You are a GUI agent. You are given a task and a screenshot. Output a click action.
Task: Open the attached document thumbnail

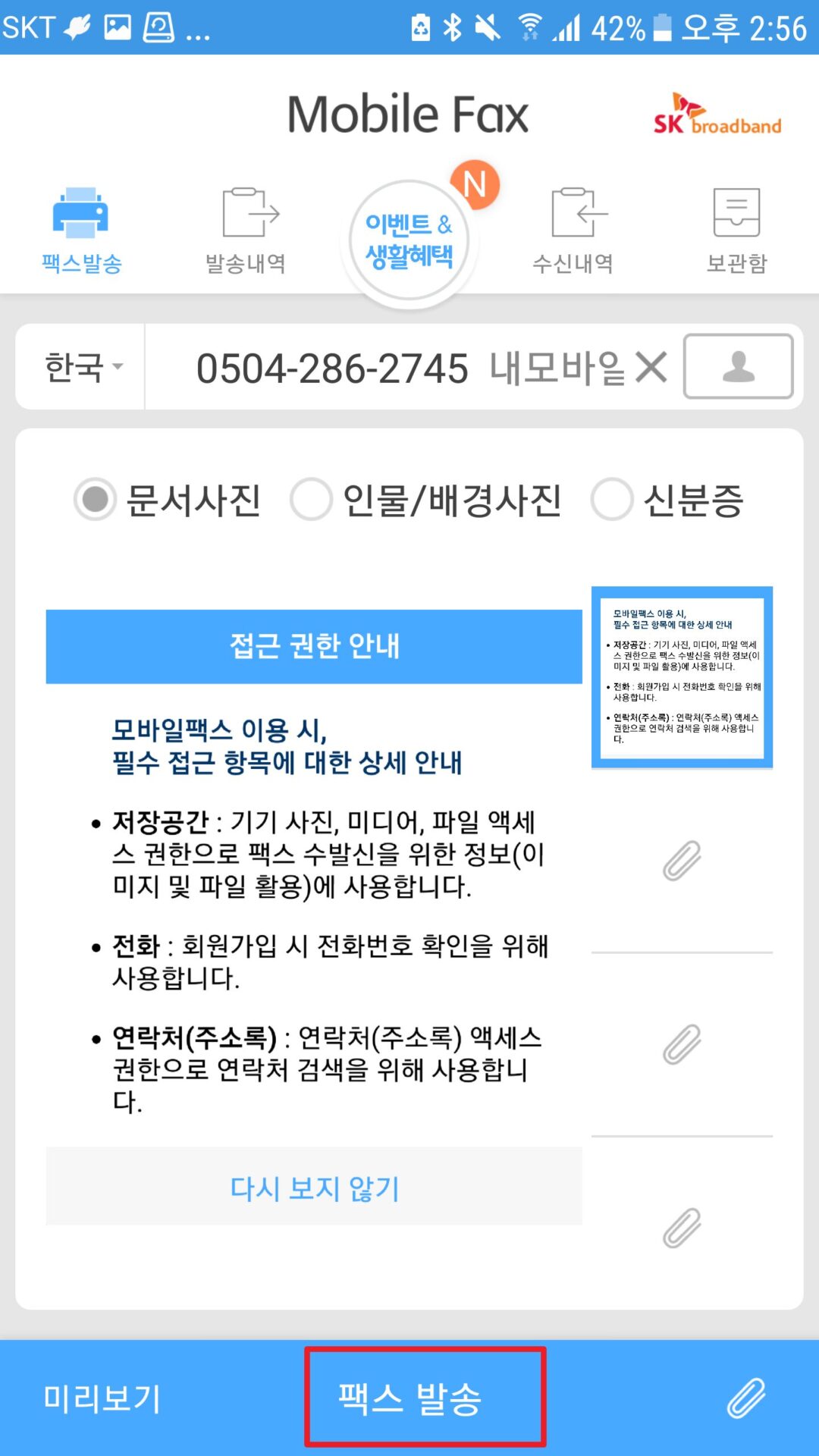(x=682, y=677)
